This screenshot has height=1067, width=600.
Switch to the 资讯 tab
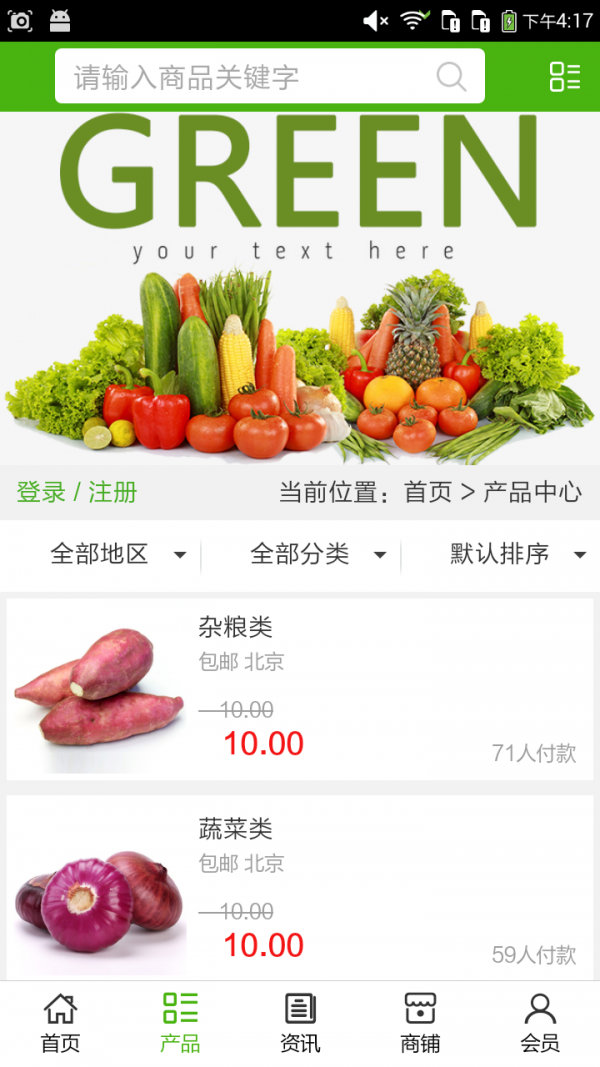pyautogui.click(x=300, y=1023)
